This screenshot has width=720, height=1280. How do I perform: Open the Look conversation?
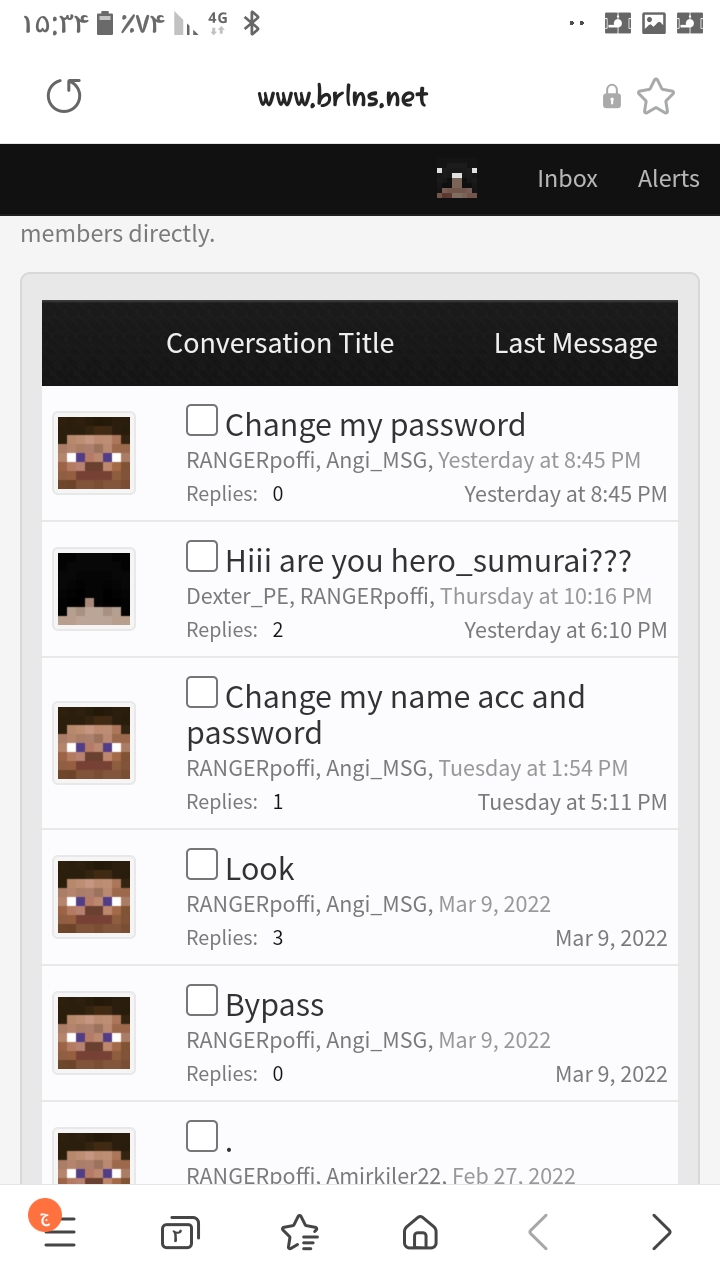260,869
